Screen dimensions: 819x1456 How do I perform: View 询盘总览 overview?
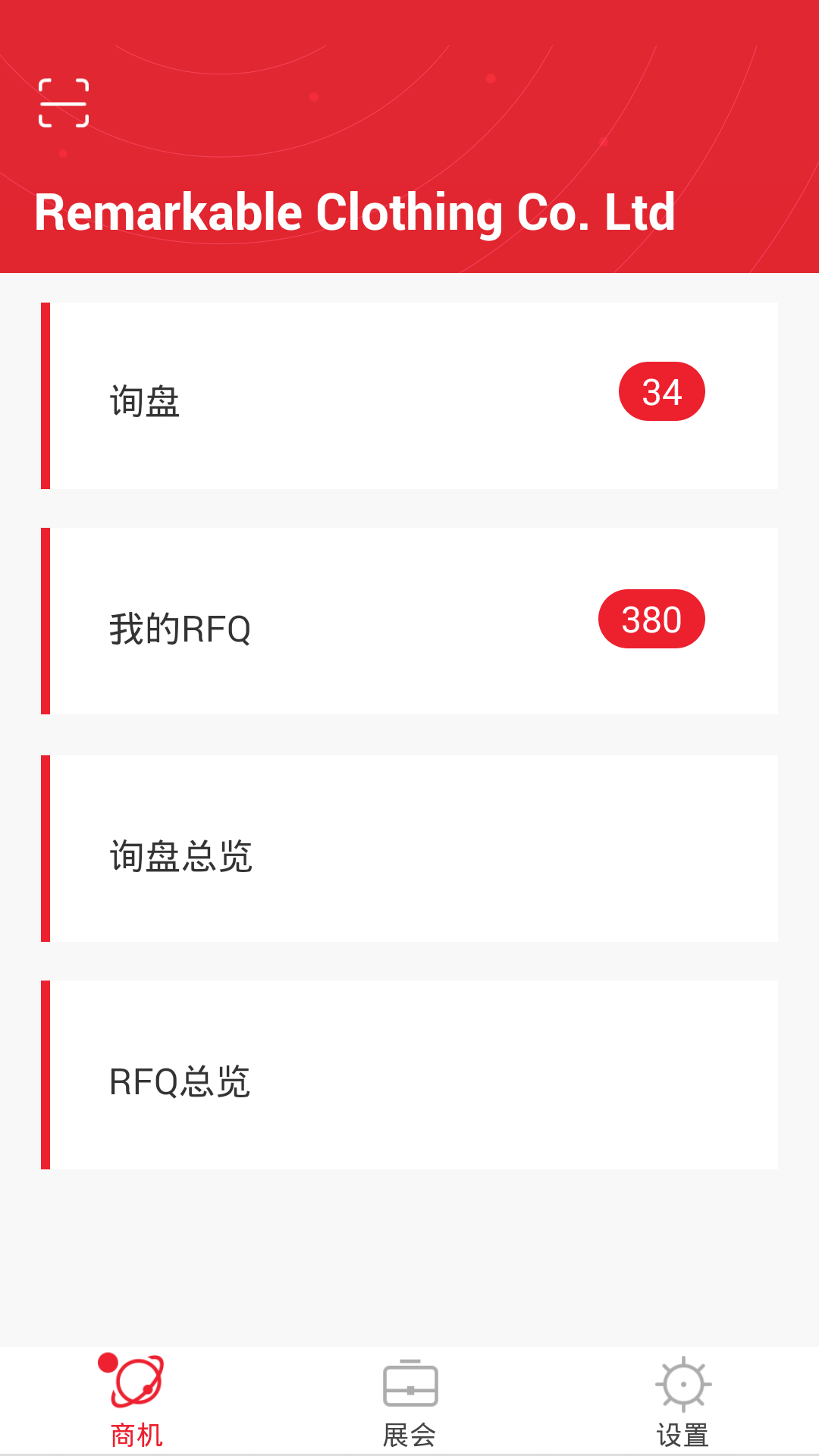point(409,849)
